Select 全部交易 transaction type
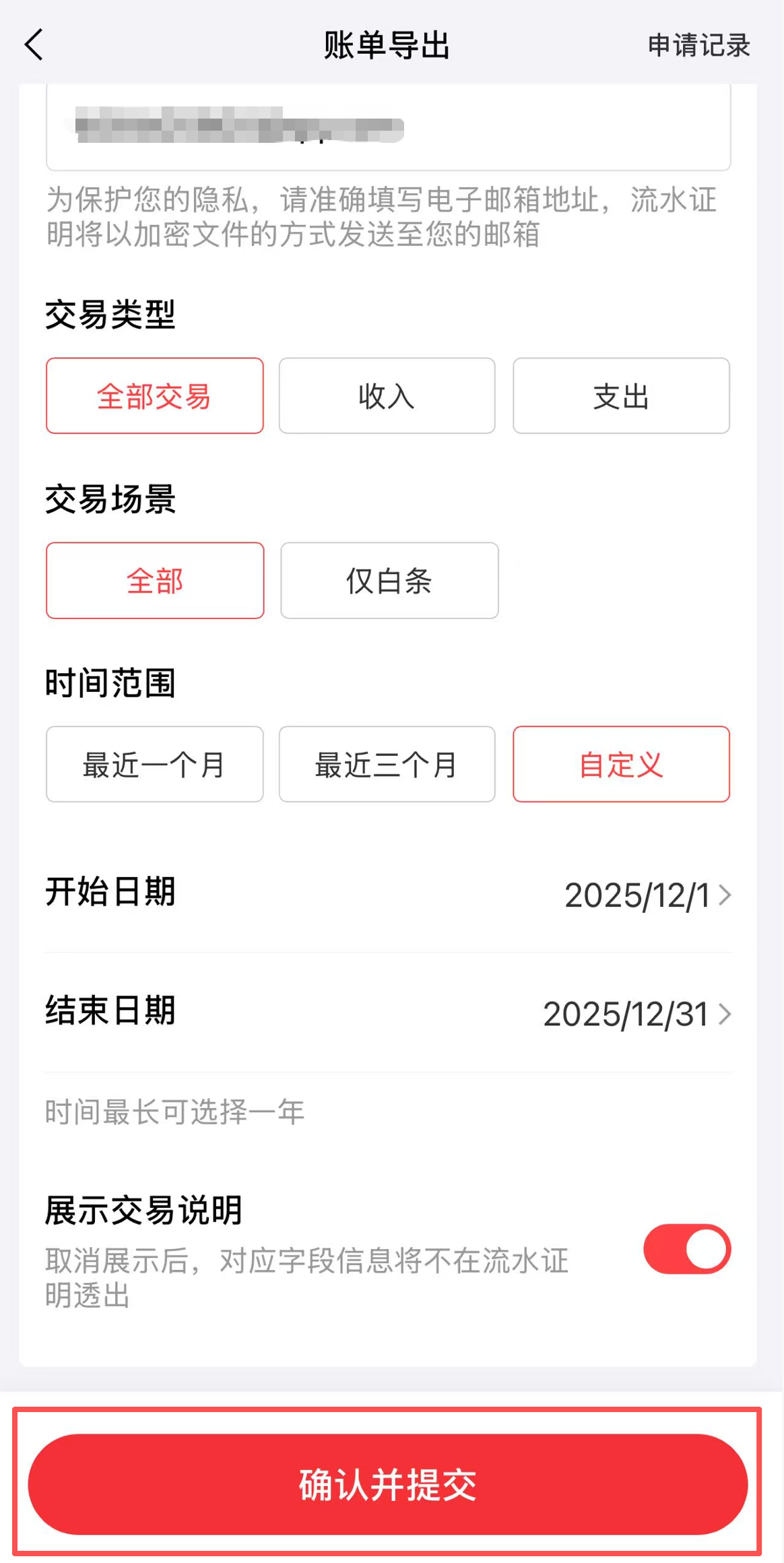 [x=154, y=396]
